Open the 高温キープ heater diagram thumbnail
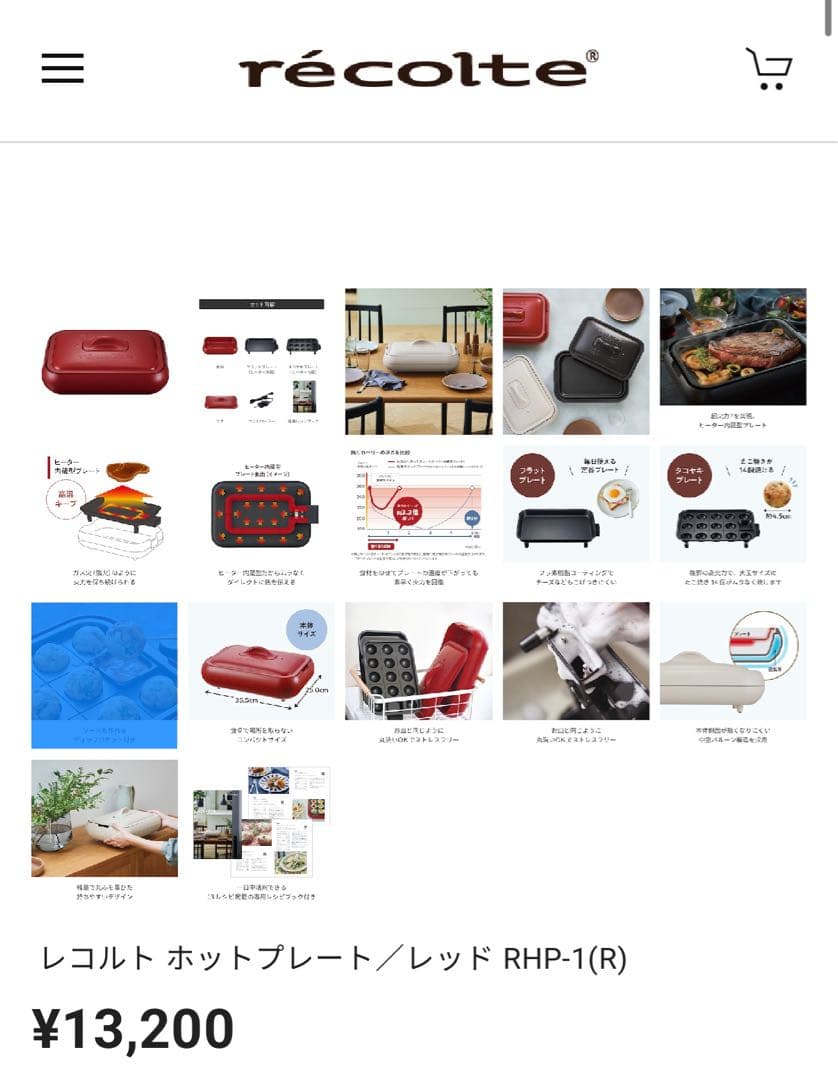This screenshot has height=1080, width=838. 104,516
